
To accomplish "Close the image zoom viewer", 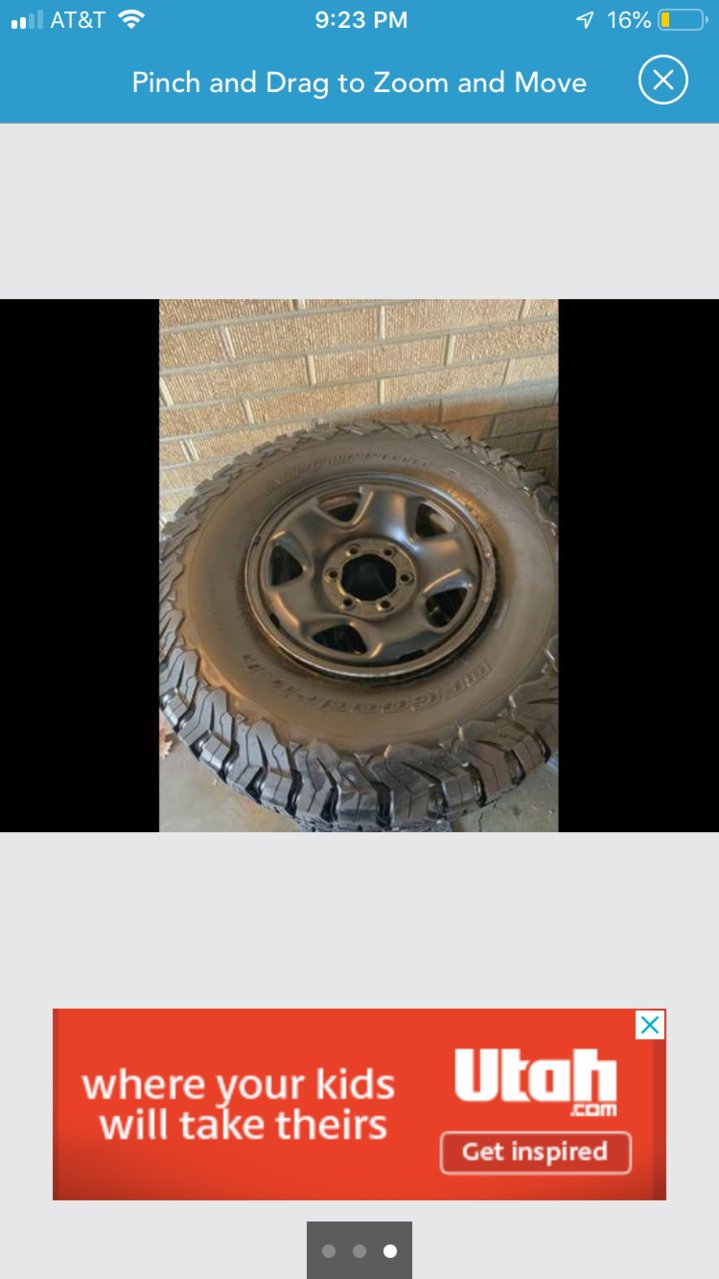I will pos(663,81).
